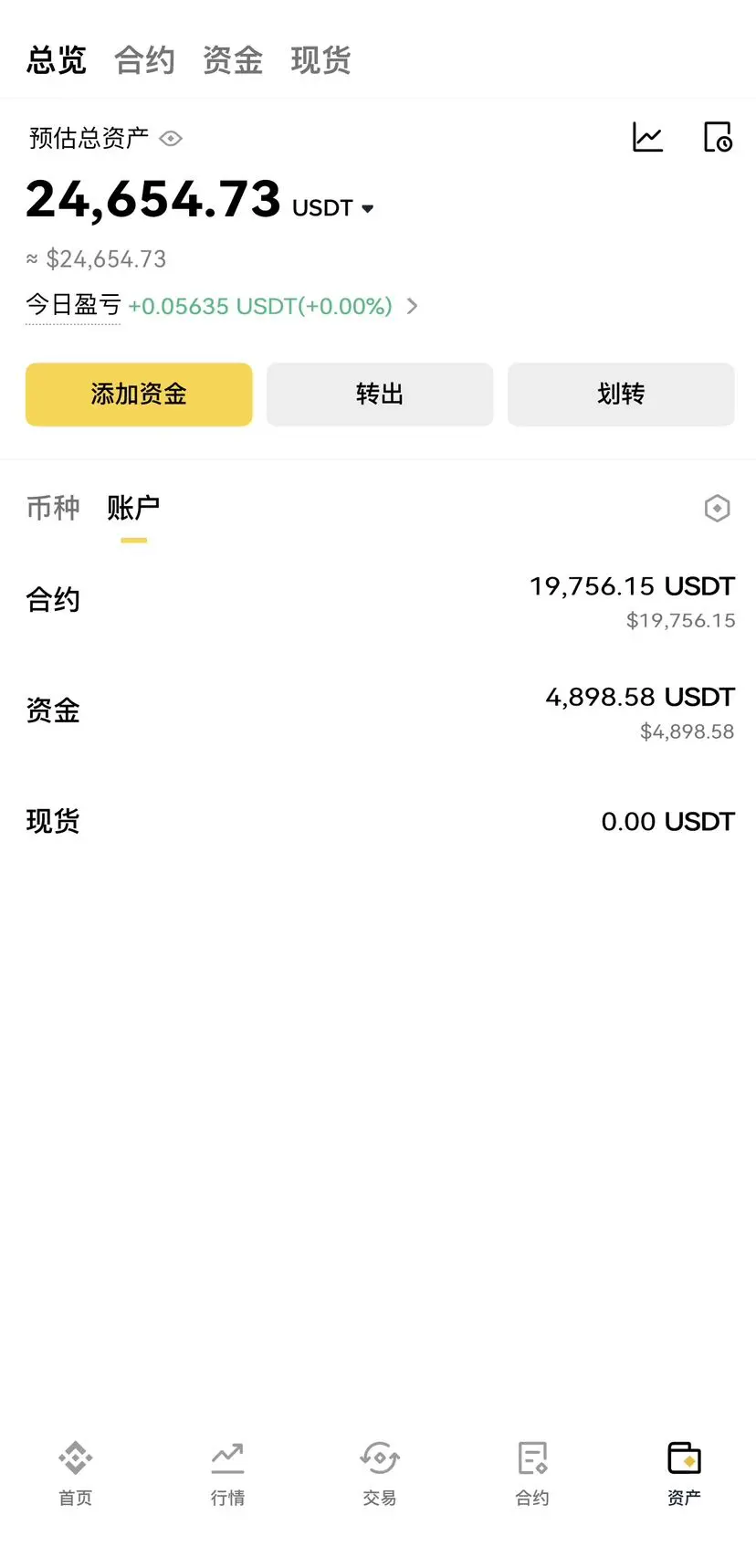Go to 行情 in bottom navigation
Viewport: 756px width, 1568px height.
tap(227, 1470)
